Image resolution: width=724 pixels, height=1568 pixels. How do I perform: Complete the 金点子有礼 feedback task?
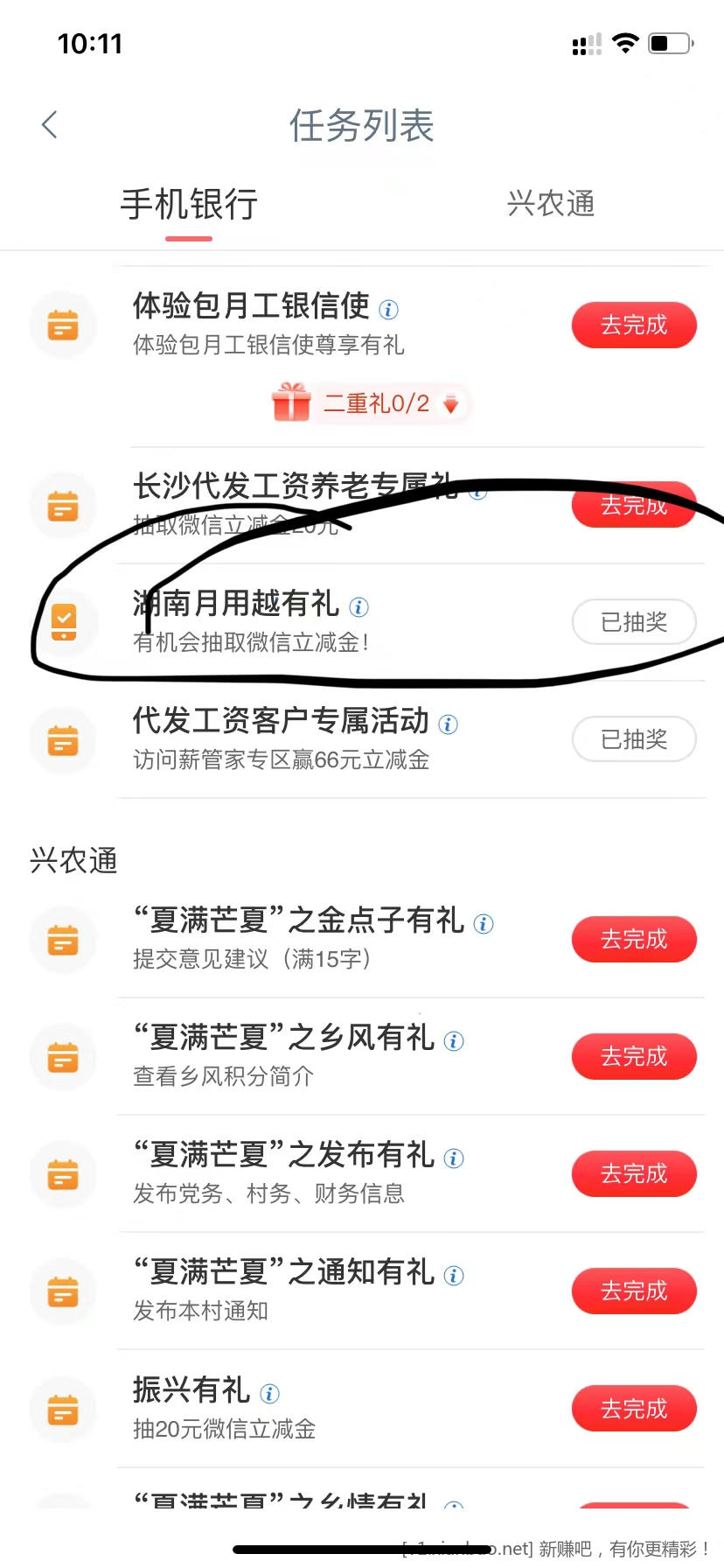634,940
